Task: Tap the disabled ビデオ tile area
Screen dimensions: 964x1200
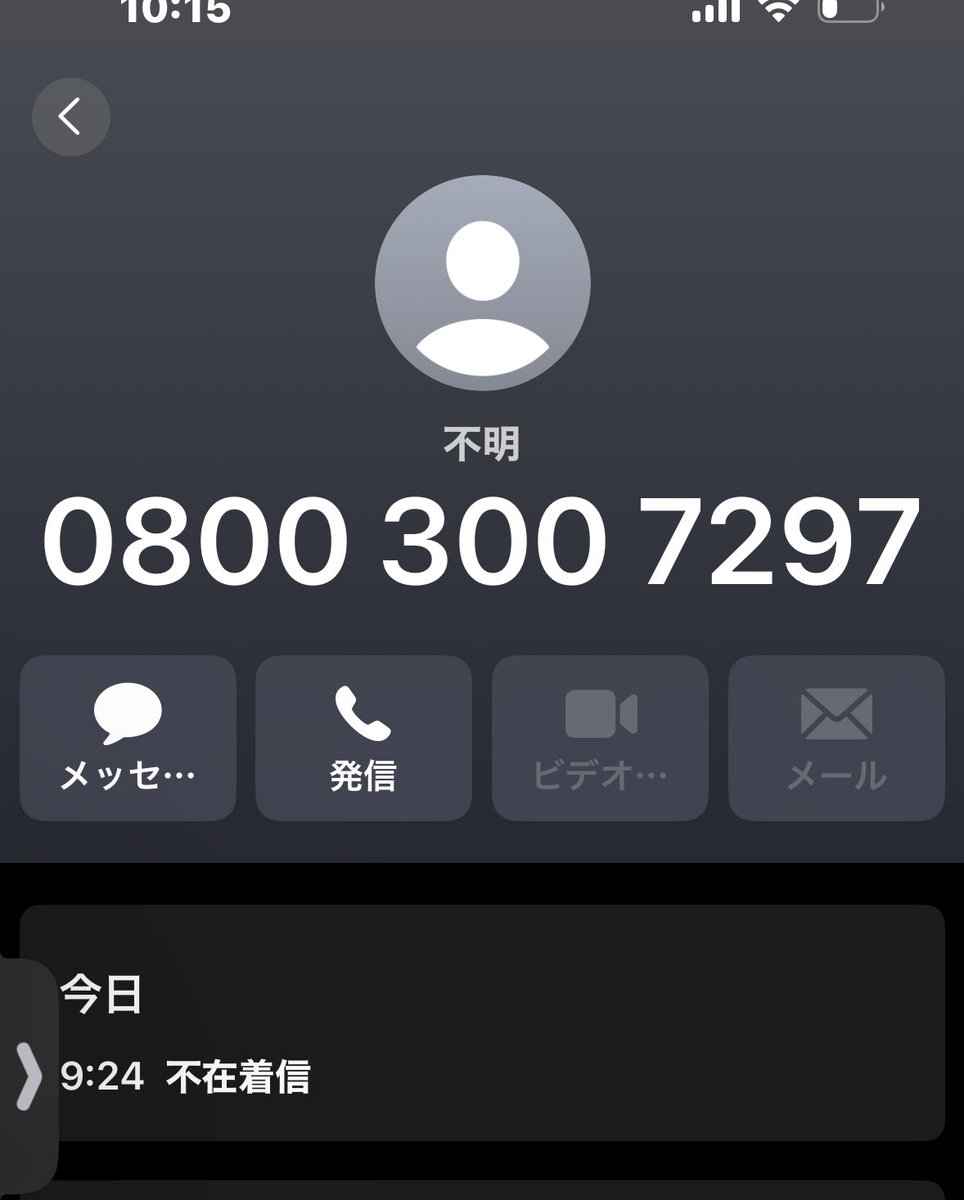Action: point(600,737)
